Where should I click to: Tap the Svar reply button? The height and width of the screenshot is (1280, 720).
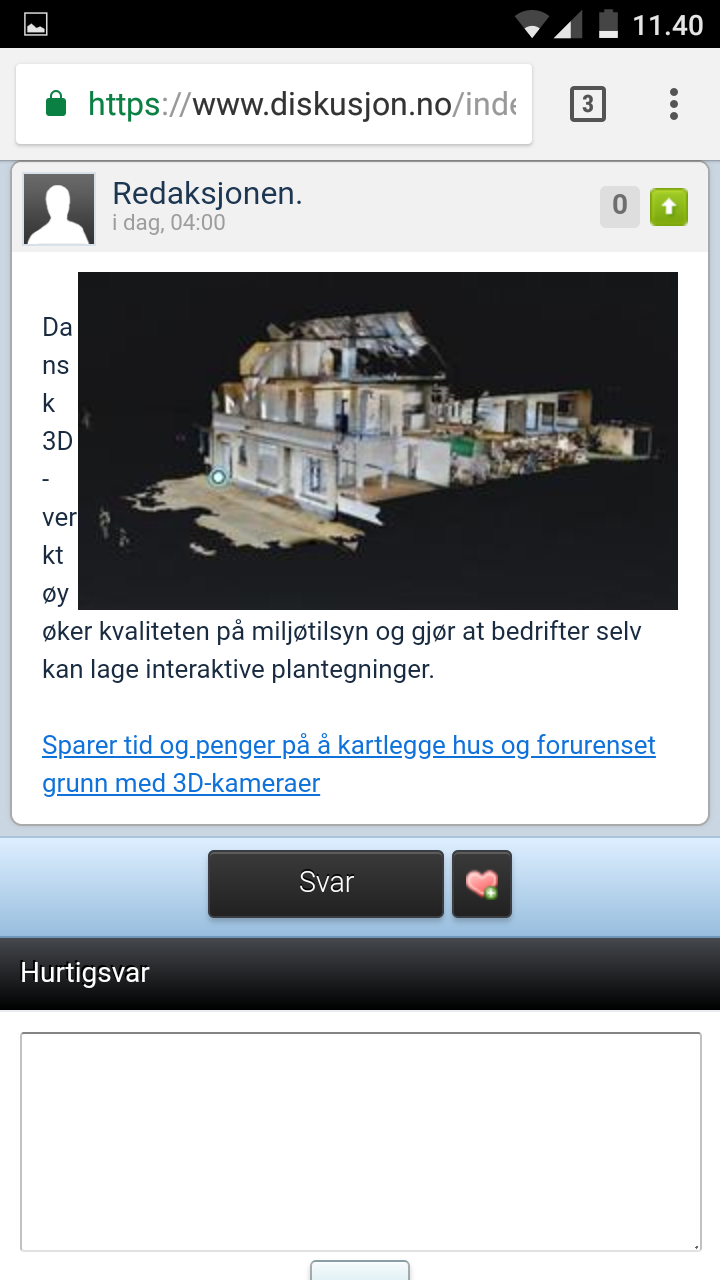click(326, 883)
